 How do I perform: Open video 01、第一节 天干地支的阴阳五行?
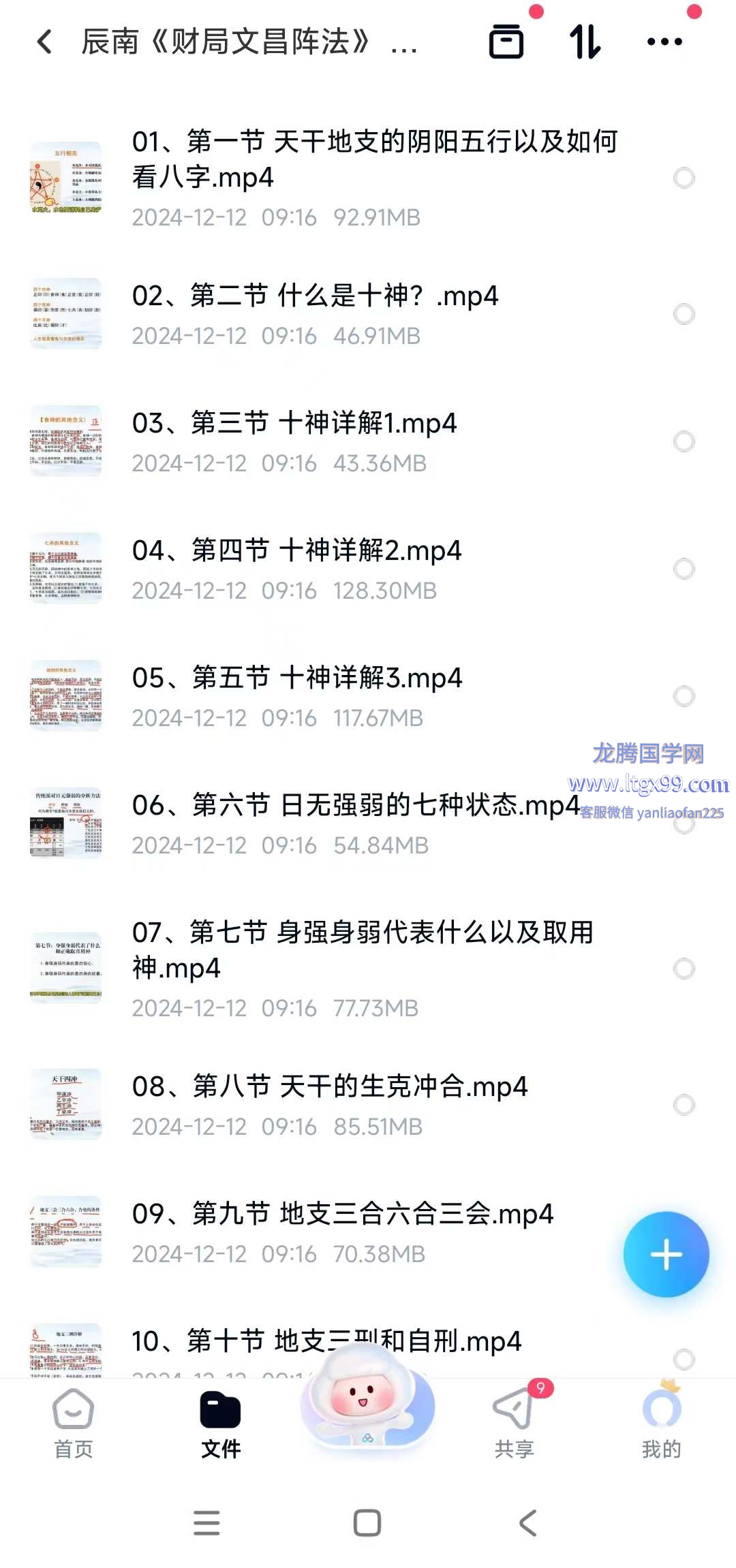coord(375,159)
